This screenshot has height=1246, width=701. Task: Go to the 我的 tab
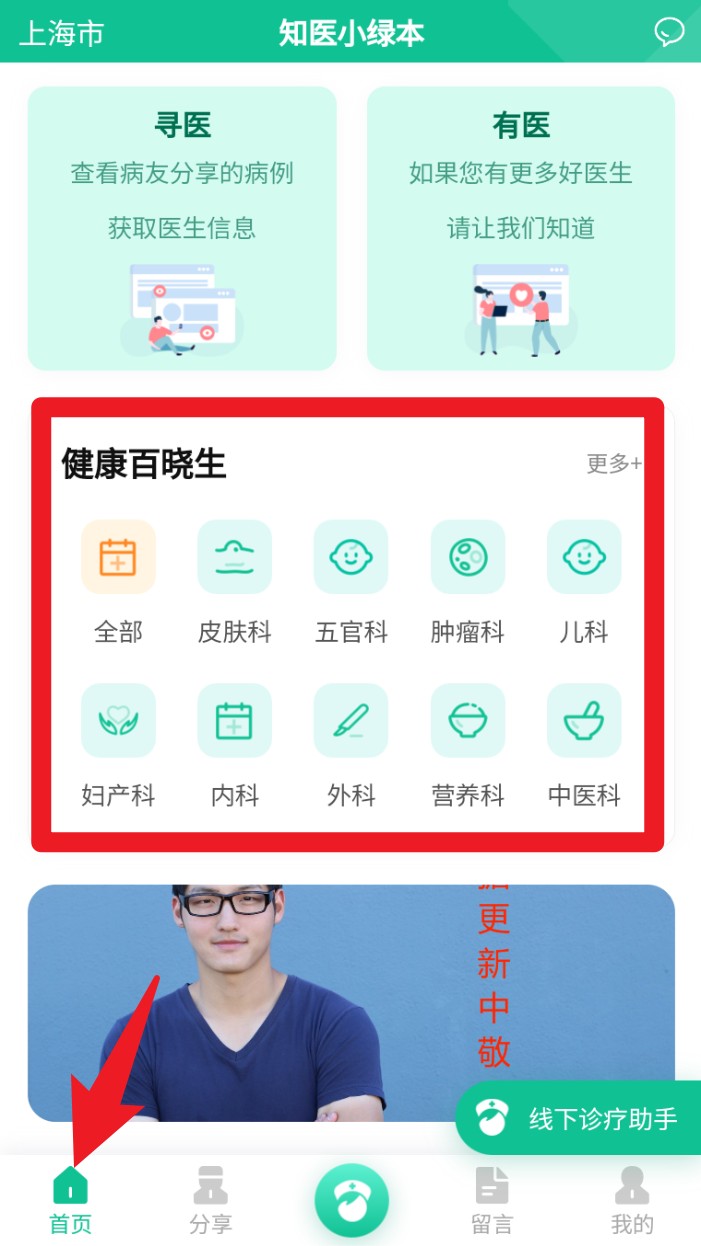click(631, 1200)
